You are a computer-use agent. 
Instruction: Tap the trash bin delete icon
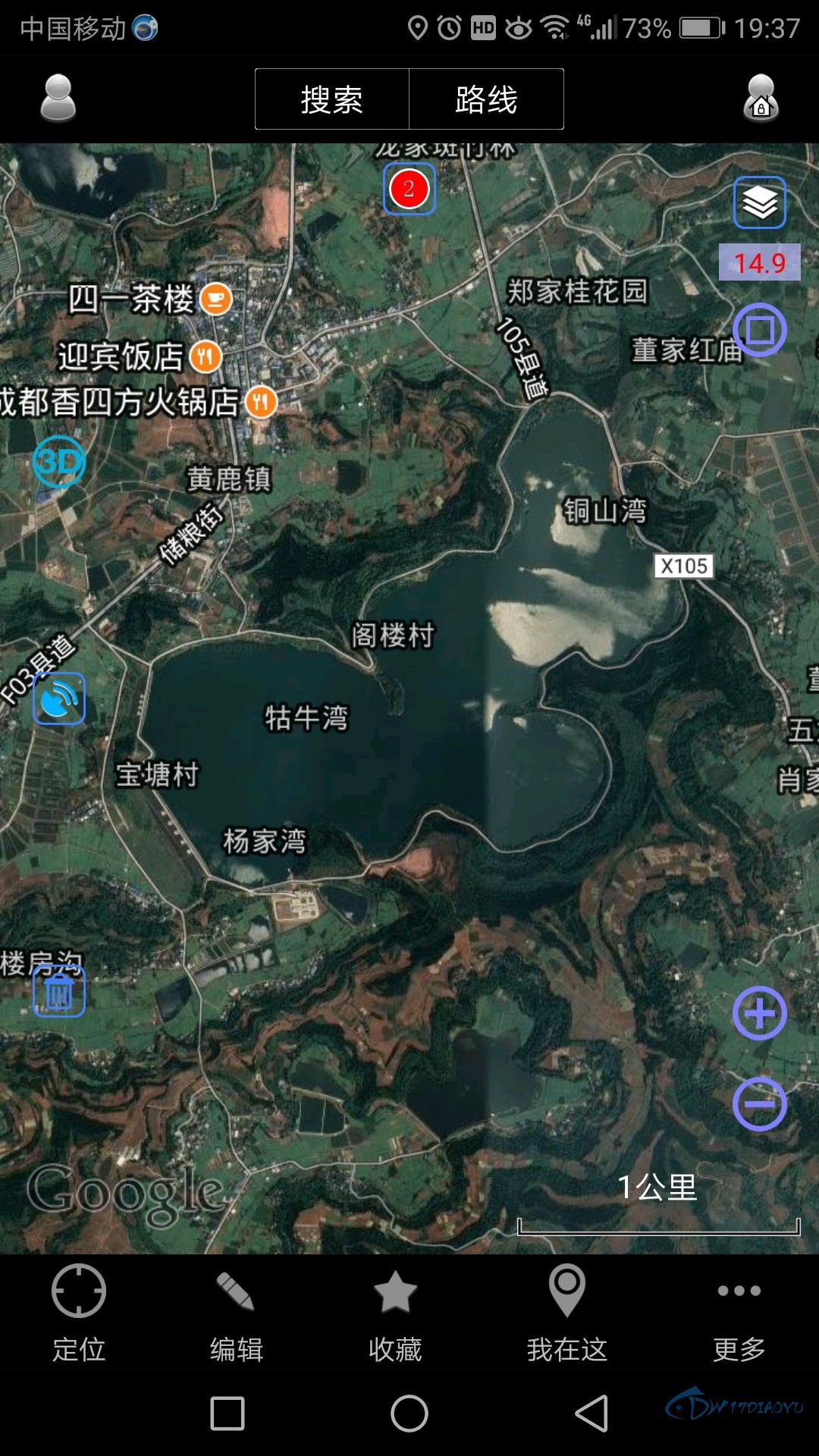click(x=59, y=990)
